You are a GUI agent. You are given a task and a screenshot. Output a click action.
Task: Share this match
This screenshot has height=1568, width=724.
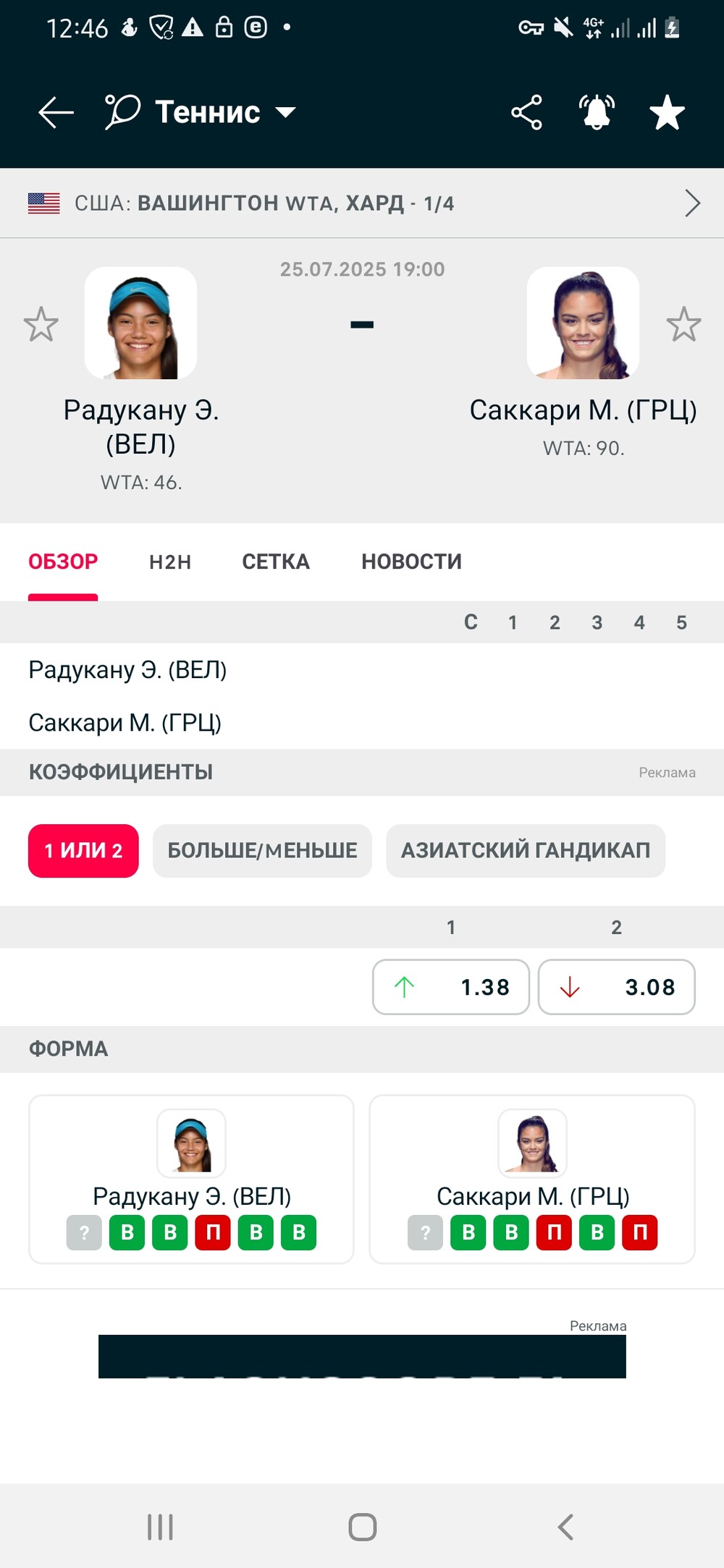pos(526,112)
